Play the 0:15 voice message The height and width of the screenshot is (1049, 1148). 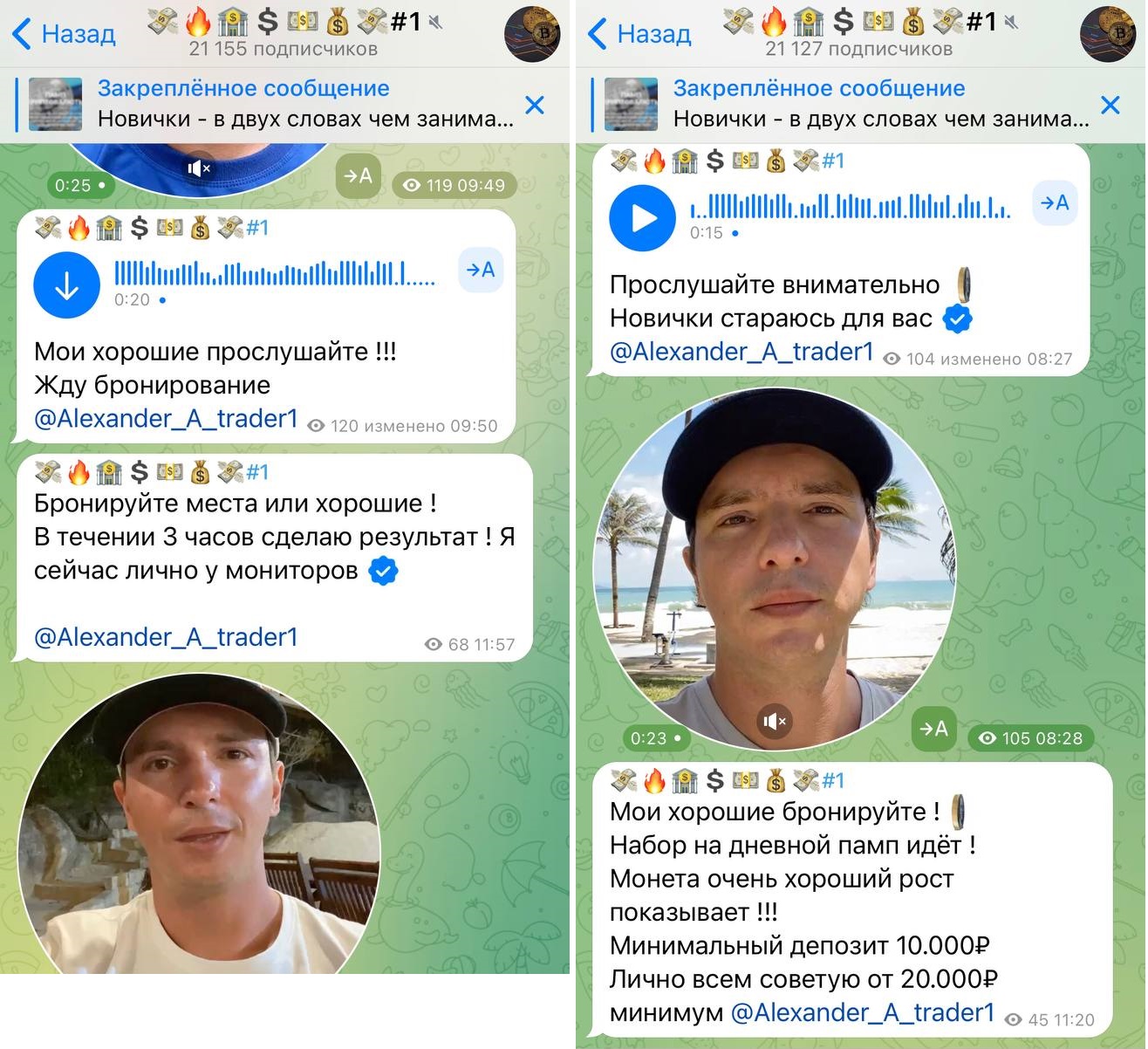point(642,217)
